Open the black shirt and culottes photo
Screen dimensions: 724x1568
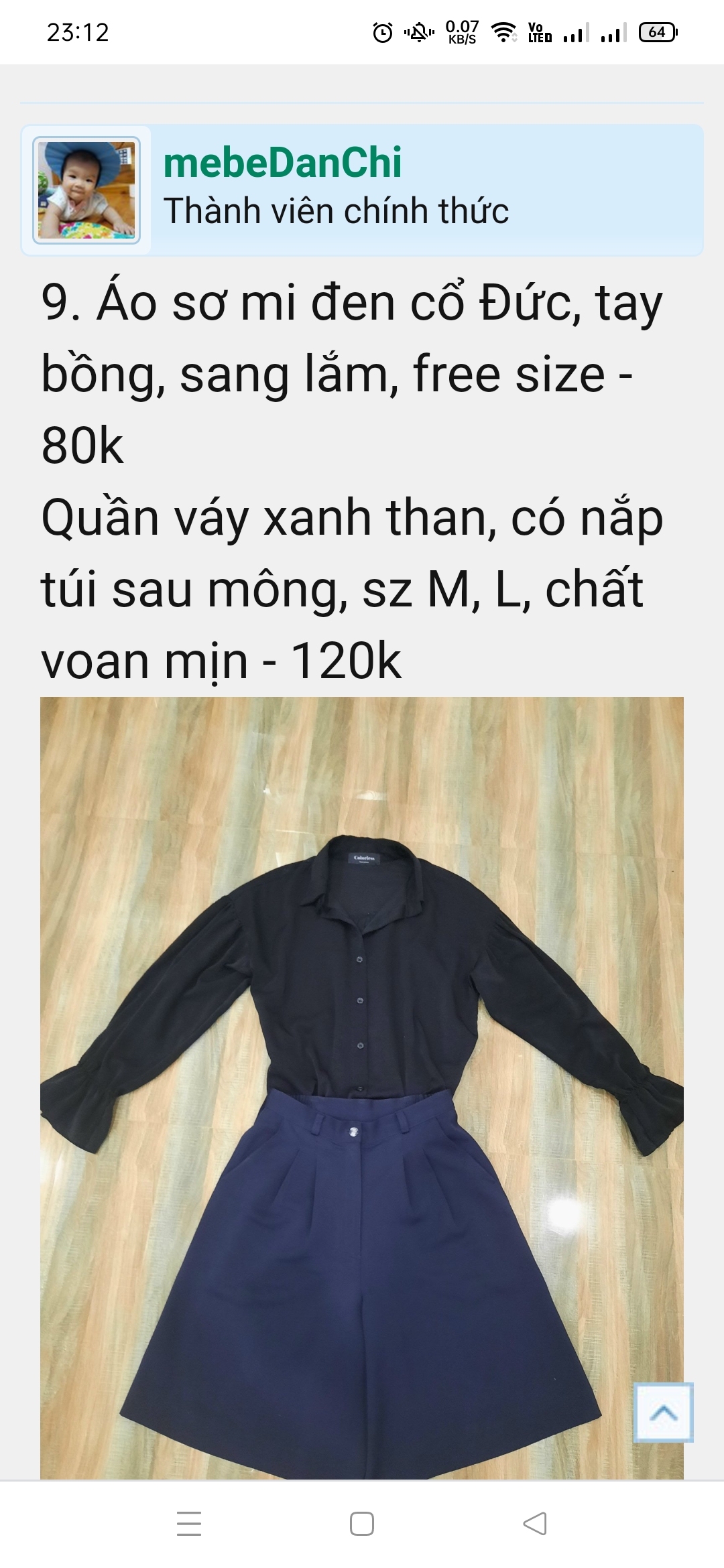361,1086
